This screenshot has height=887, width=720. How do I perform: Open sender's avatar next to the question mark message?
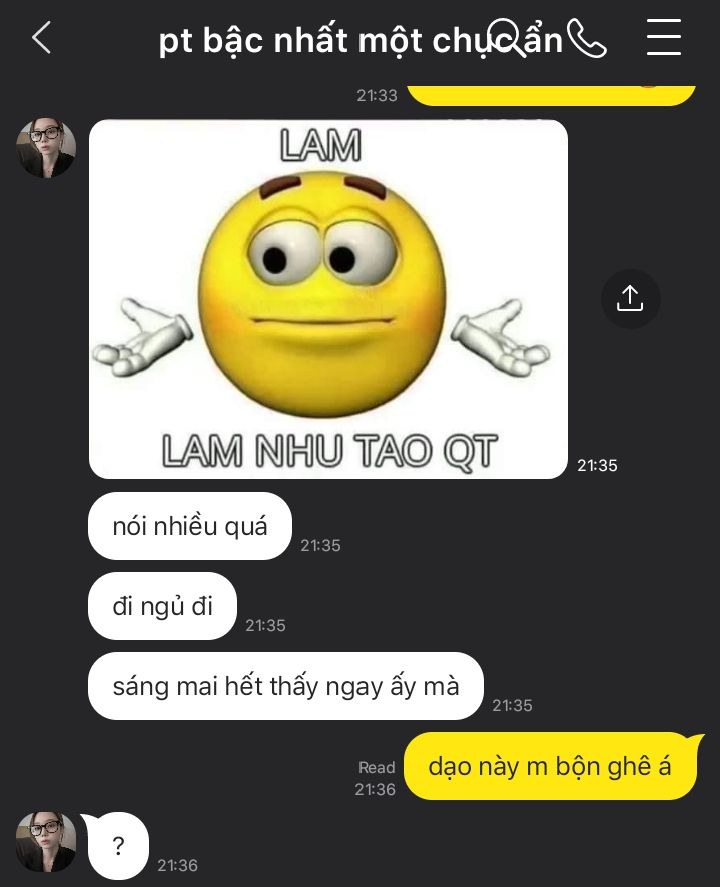pyautogui.click(x=46, y=841)
